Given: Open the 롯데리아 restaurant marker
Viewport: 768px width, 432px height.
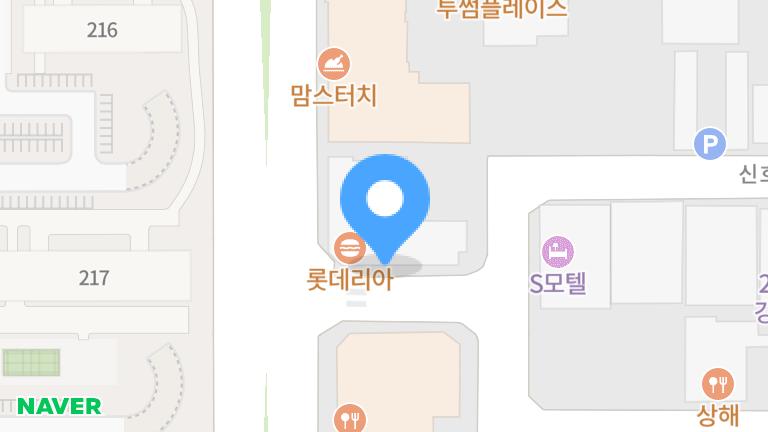Looking at the screenshot, I should [x=348, y=246].
